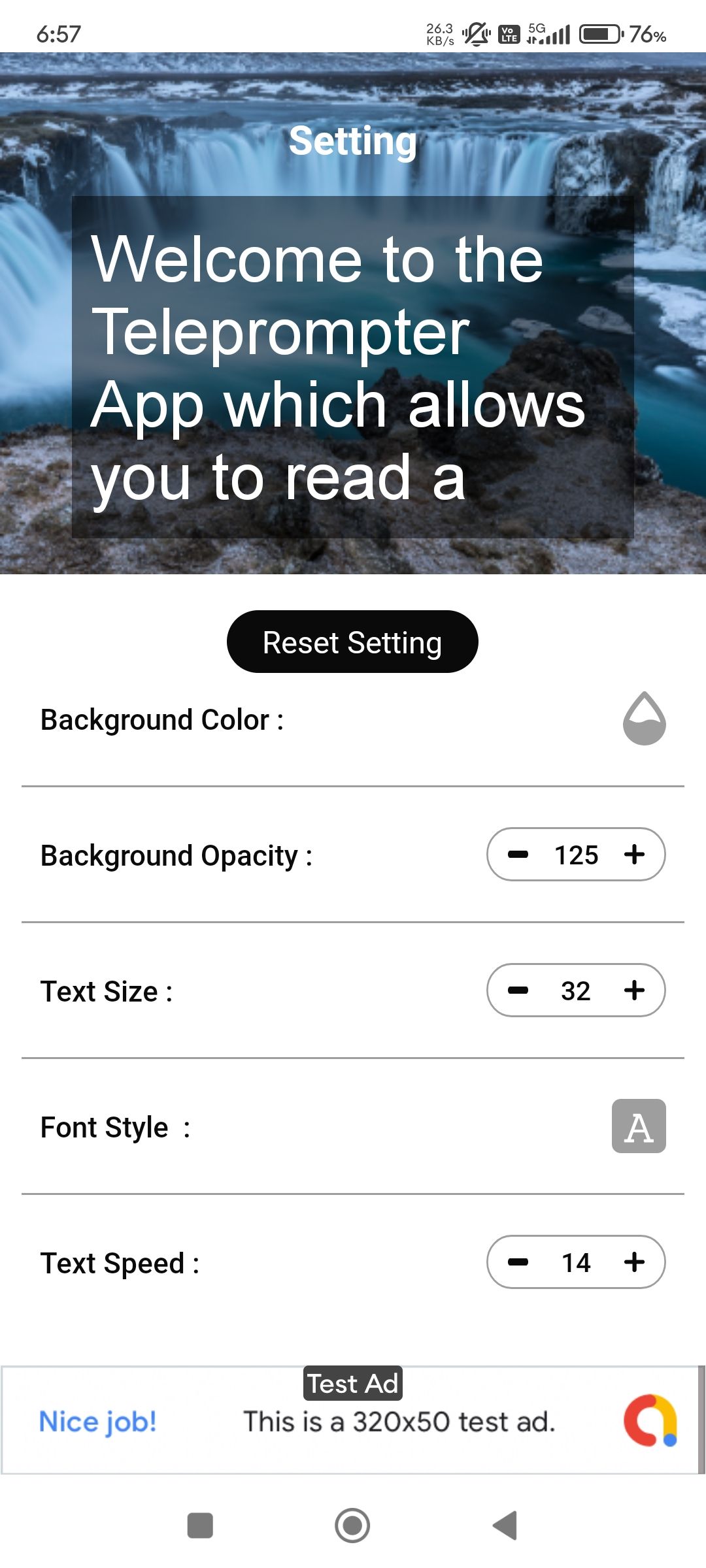706x1568 pixels.
Task: Return to the home screen
Action: click(x=352, y=1526)
